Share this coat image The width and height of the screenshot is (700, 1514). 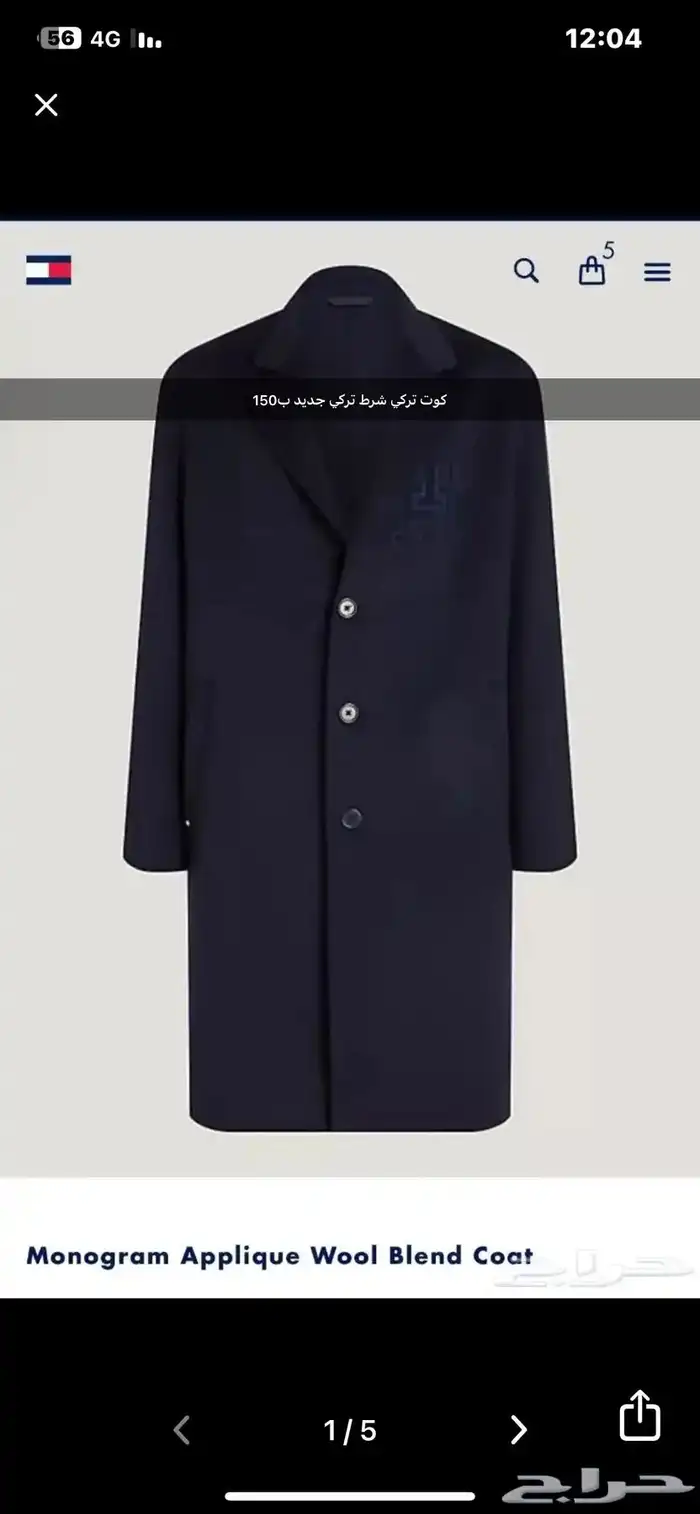(x=641, y=1415)
